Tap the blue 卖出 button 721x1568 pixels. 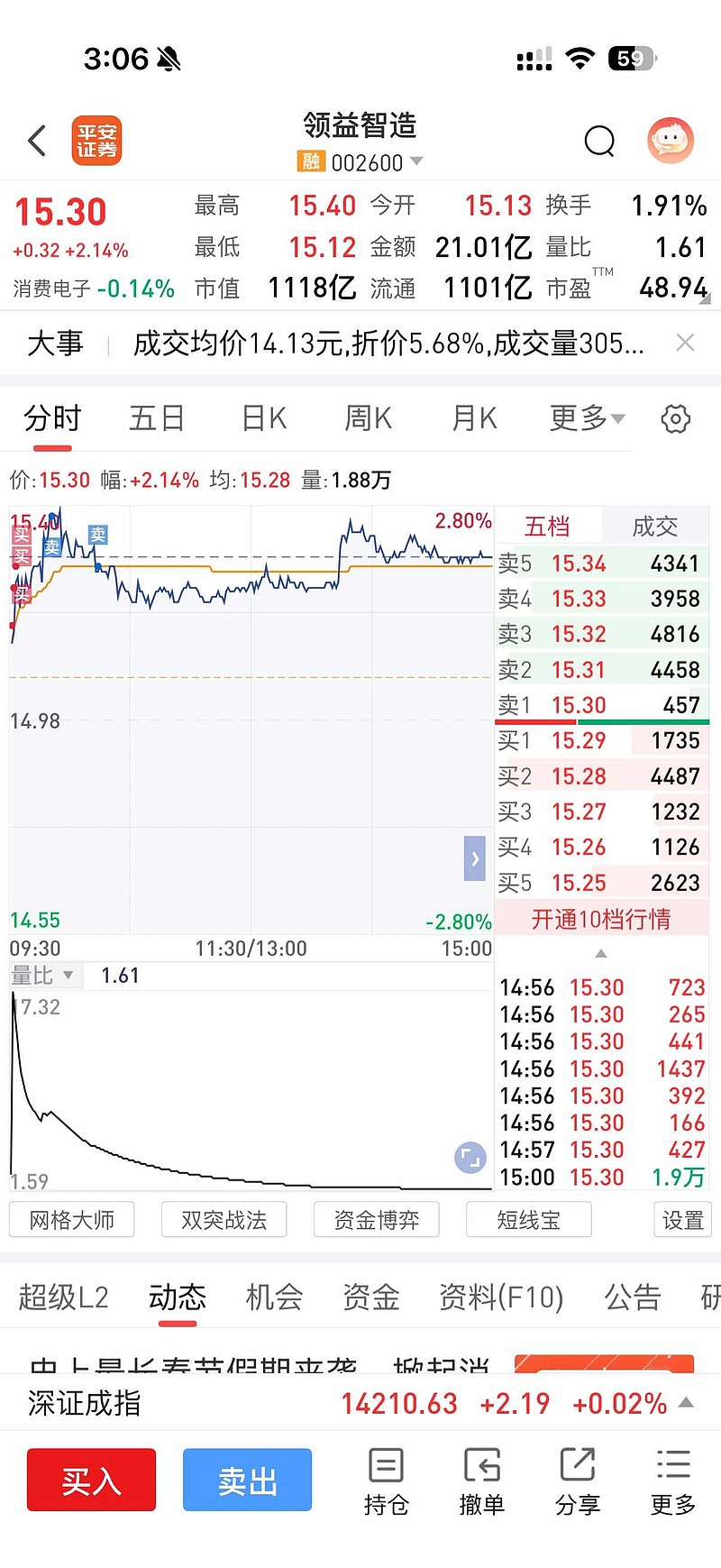[247, 1480]
